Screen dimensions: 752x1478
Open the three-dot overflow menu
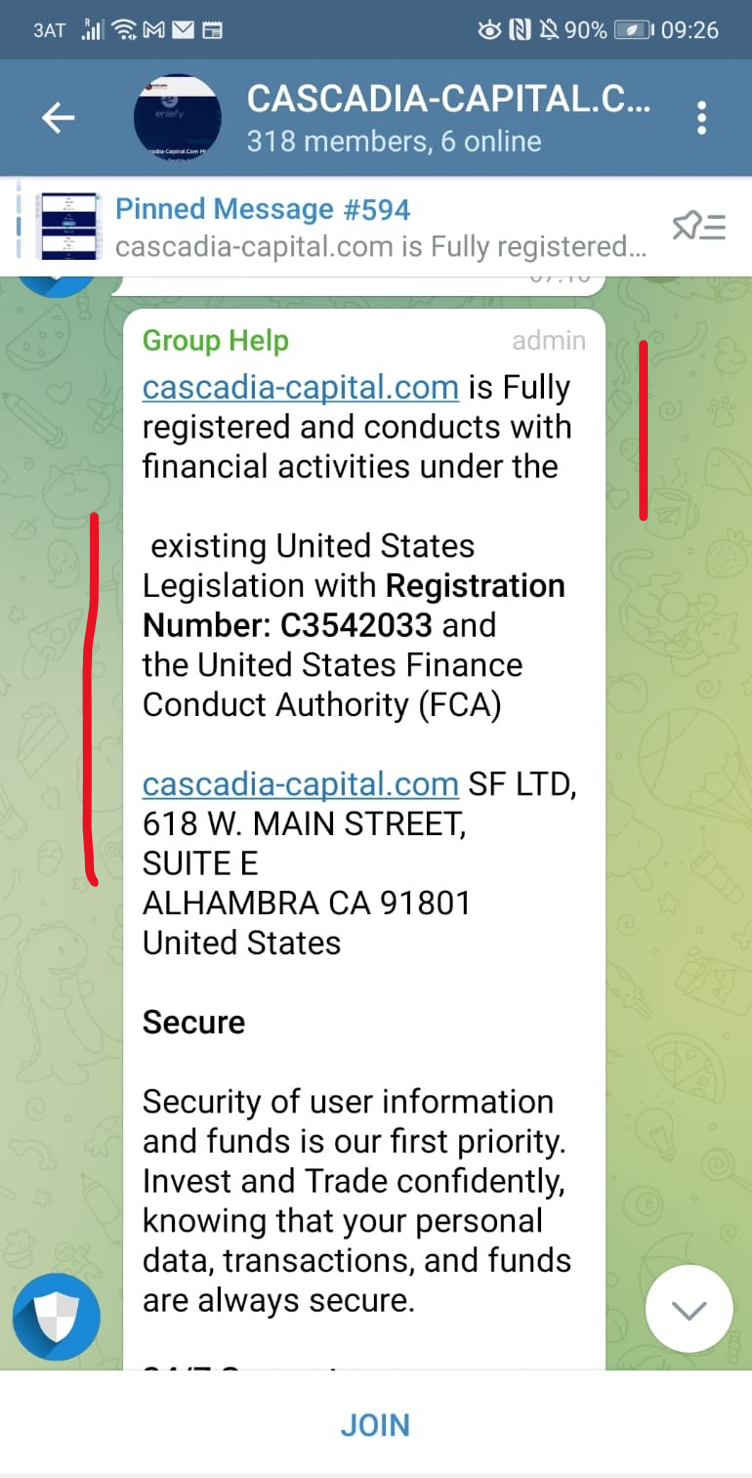click(701, 116)
